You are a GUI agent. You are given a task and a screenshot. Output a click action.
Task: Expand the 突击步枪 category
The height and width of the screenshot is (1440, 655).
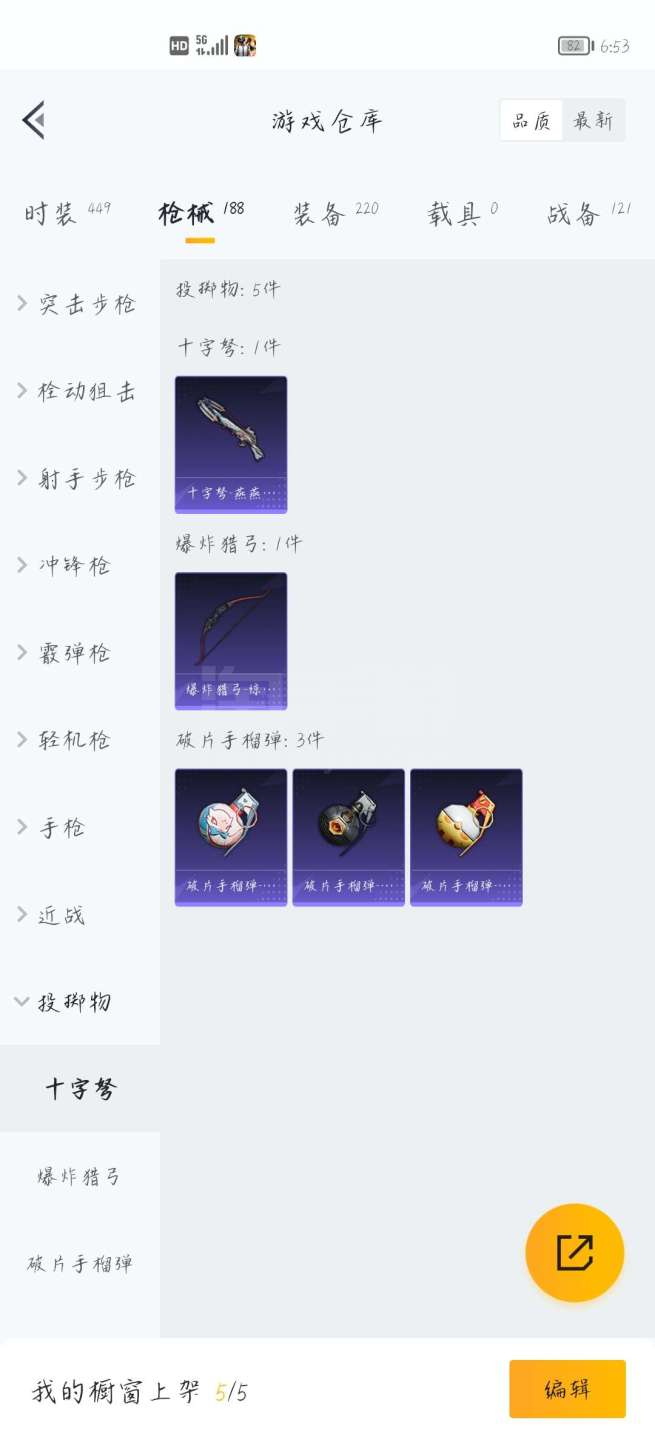pyautogui.click(x=78, y=304)
